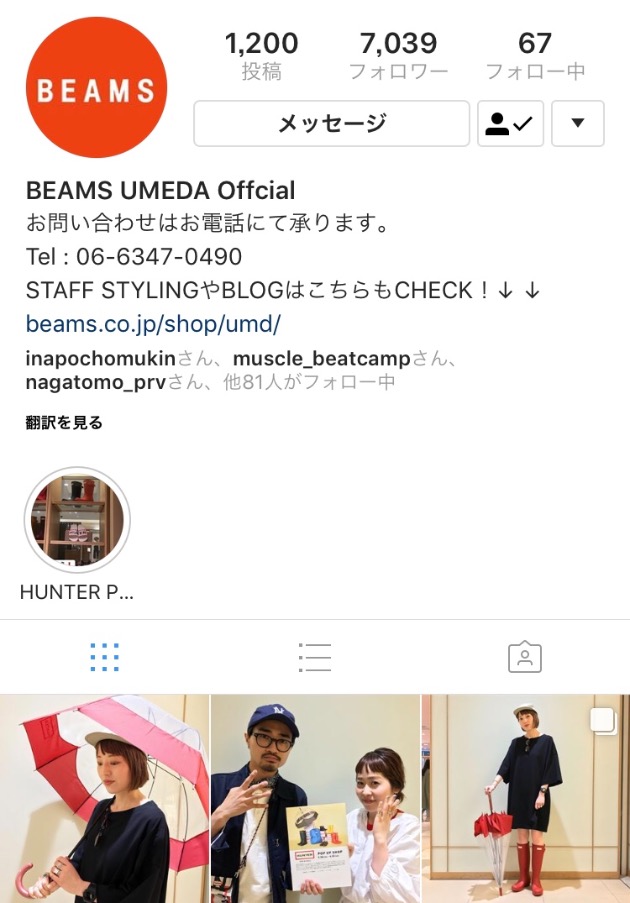
Task: Open the following status button
Action: (x=510, y=123)
